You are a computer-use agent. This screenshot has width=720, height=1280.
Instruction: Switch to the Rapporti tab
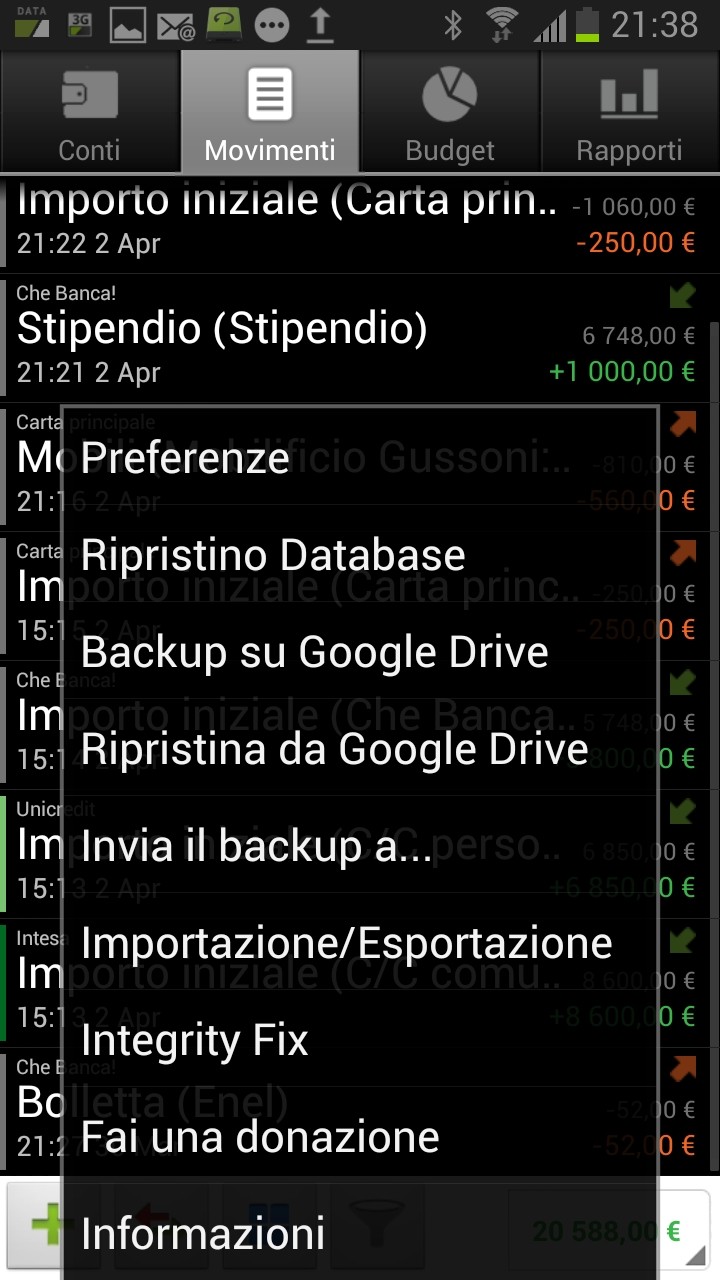[630, 112]
